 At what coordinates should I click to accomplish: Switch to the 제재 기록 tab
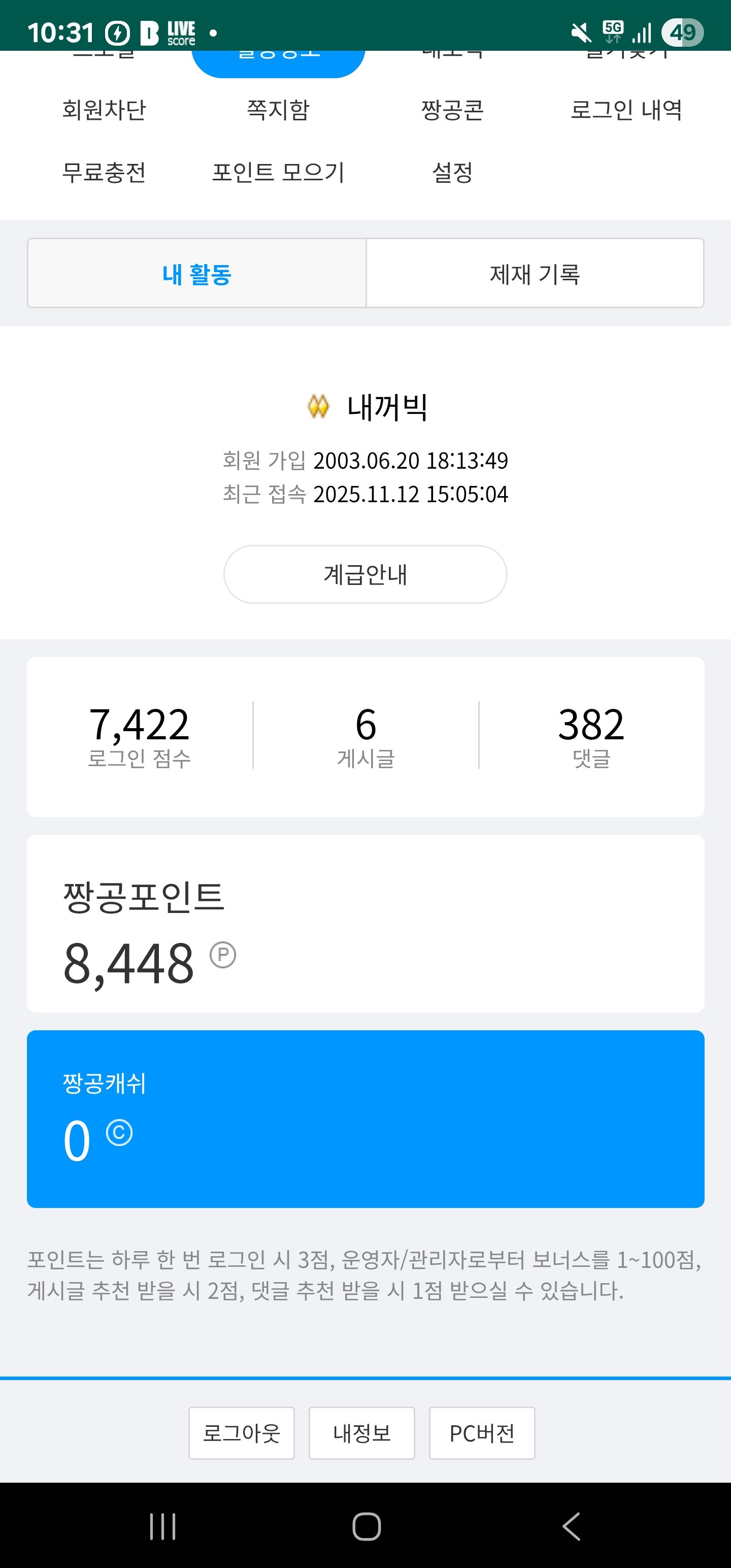[535, 273]
